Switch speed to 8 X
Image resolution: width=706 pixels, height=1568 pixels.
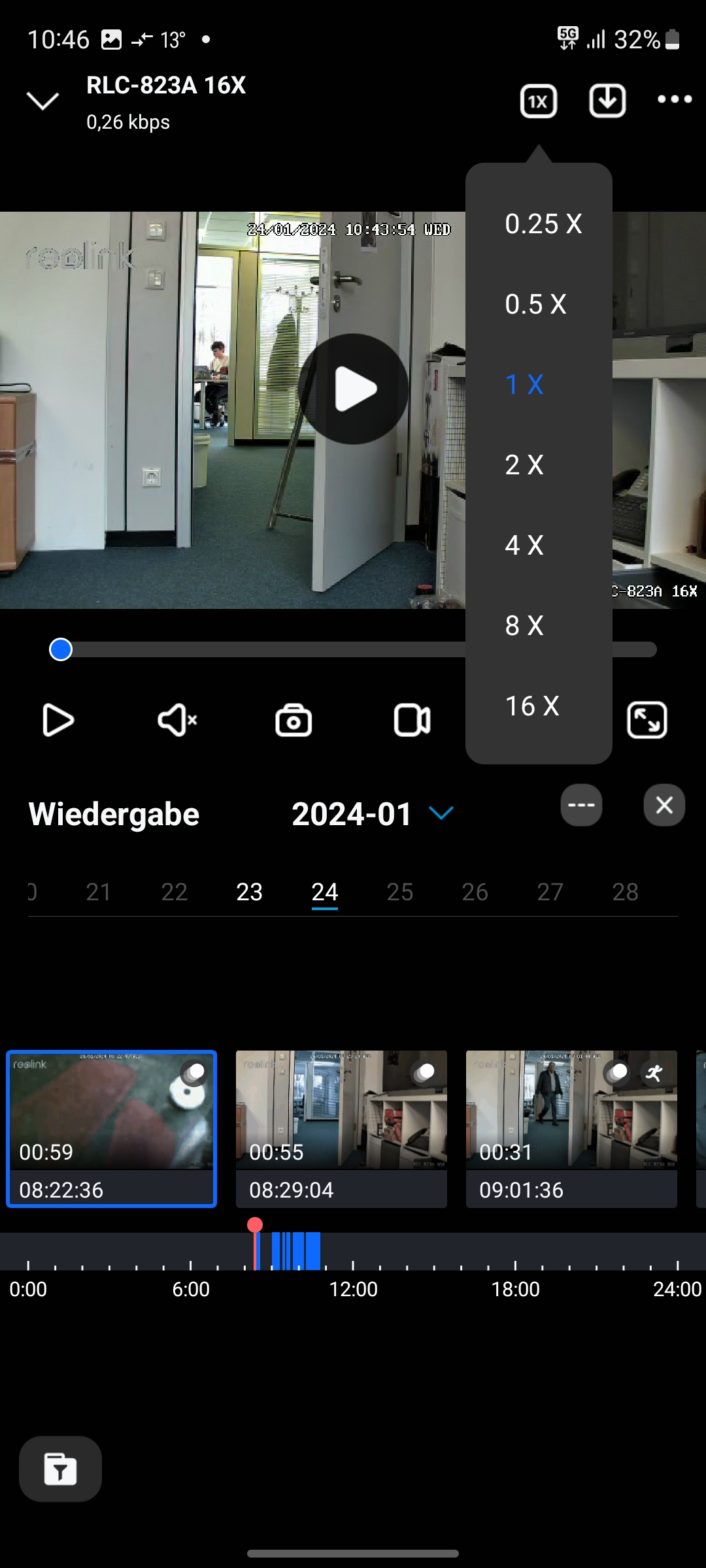pos(524,626)
